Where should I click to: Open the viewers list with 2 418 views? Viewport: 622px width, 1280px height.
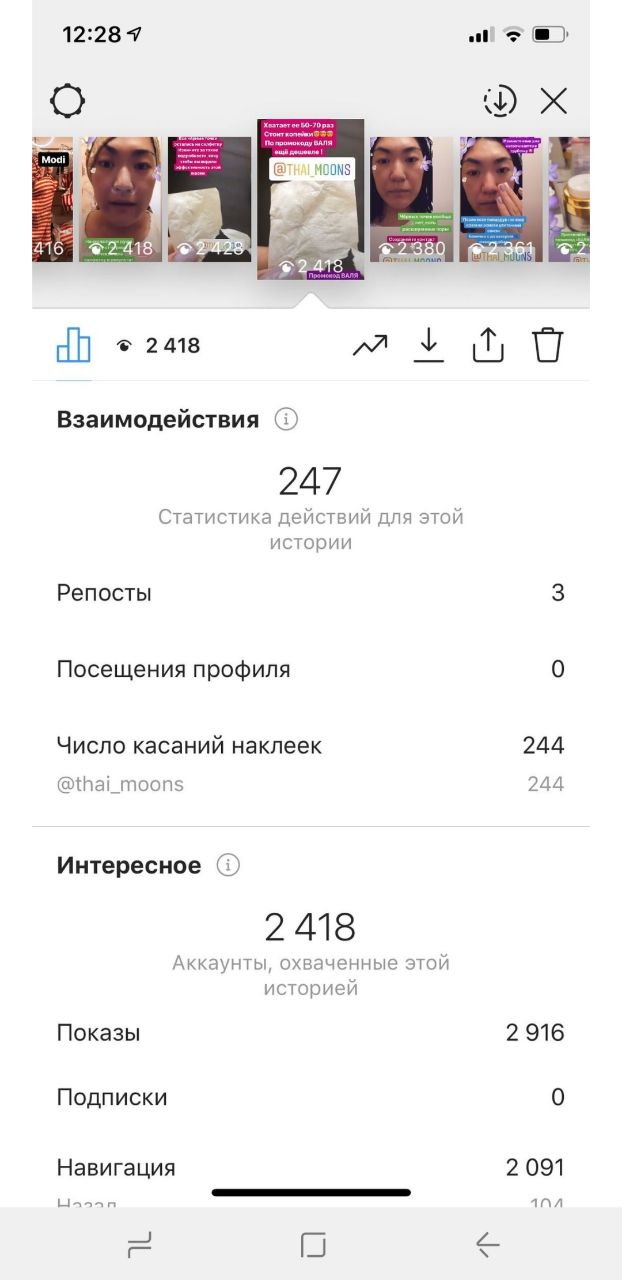158,346
